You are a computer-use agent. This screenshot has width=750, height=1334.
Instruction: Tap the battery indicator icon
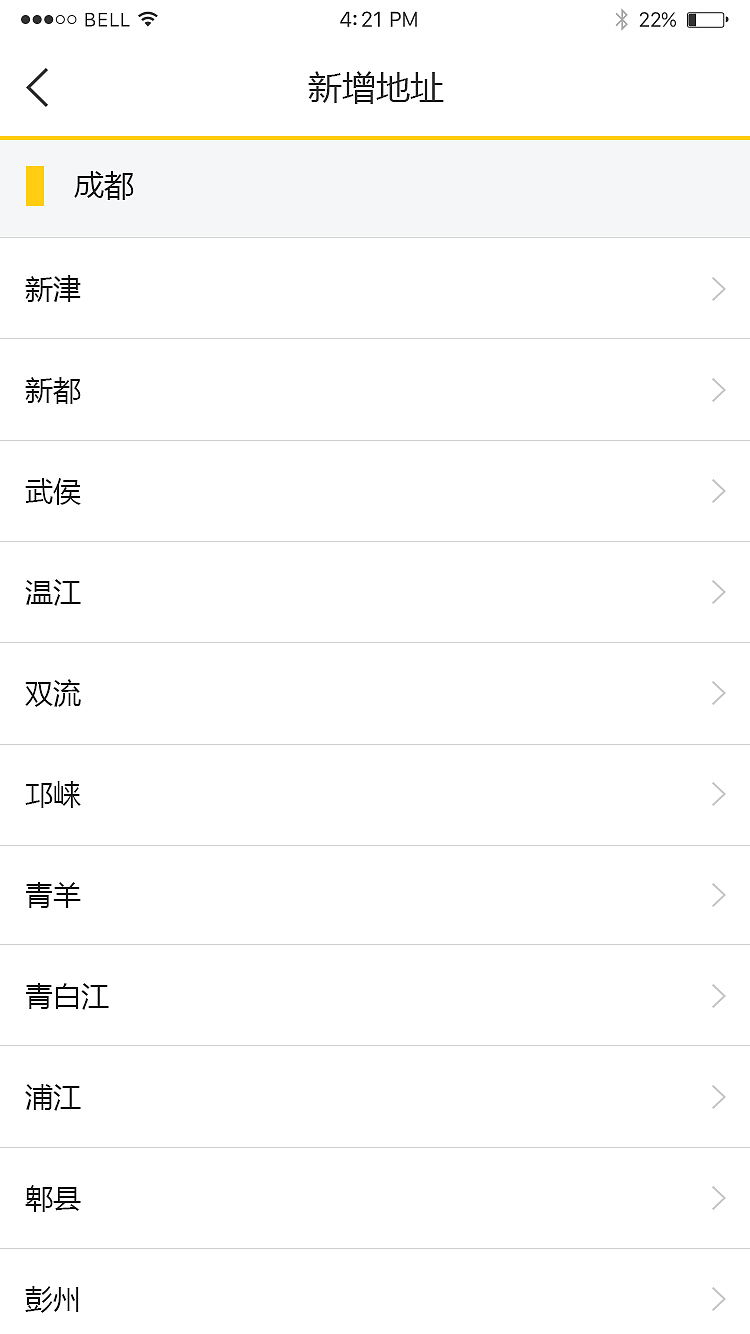coord(706,17)
